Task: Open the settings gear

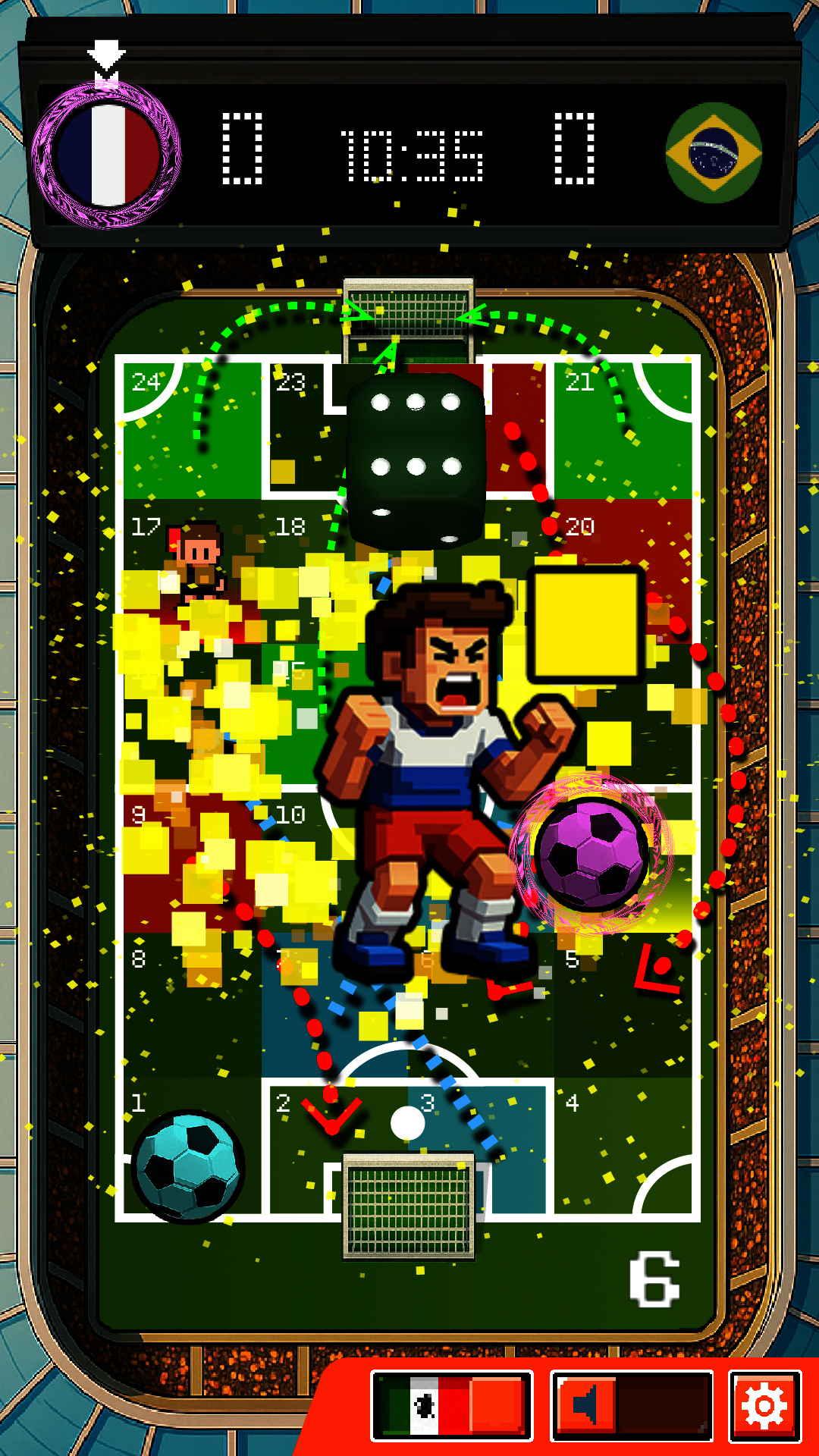Action: click(764, 1407)
